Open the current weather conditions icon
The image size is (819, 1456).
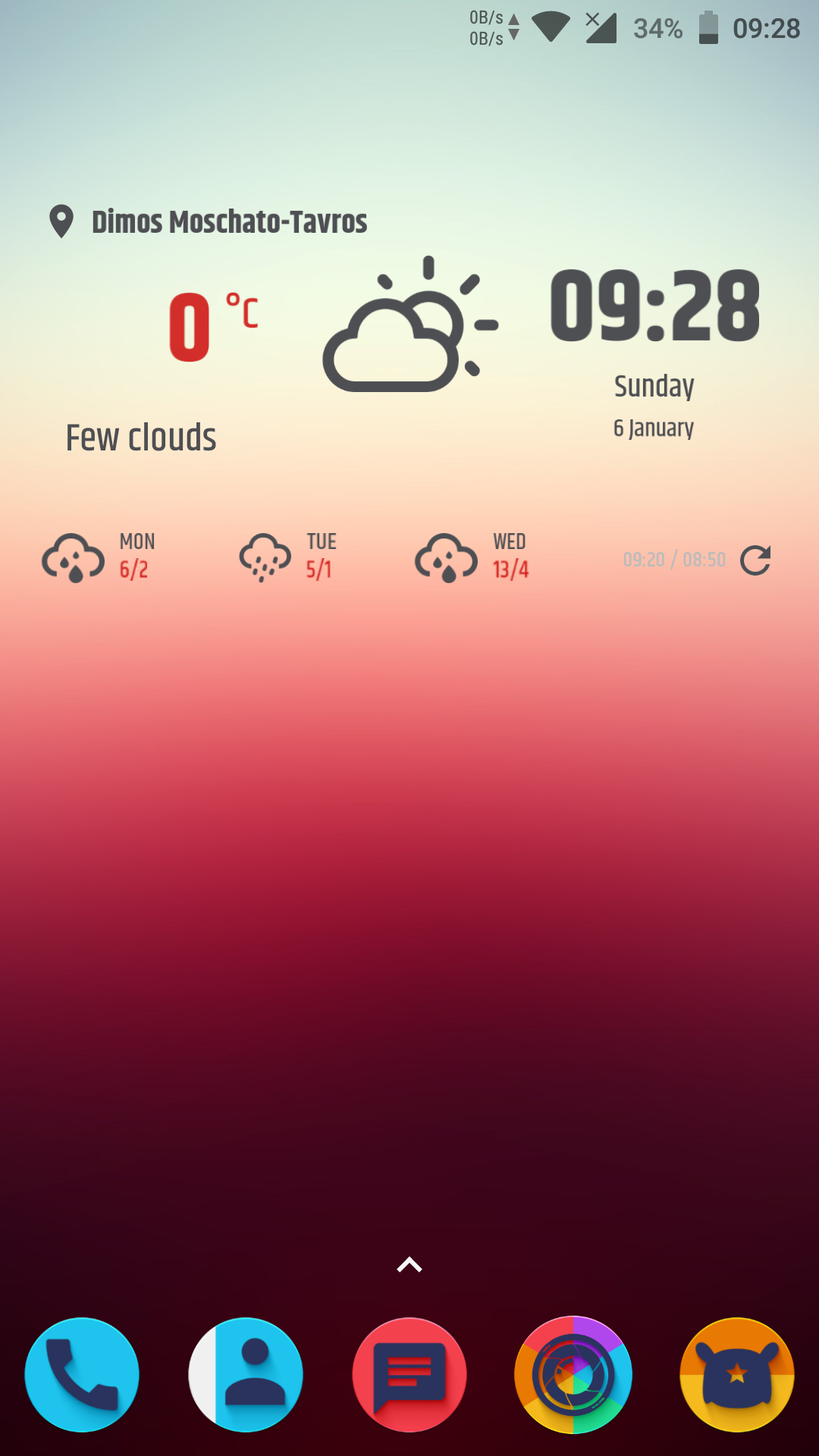[x=409, y=326]
